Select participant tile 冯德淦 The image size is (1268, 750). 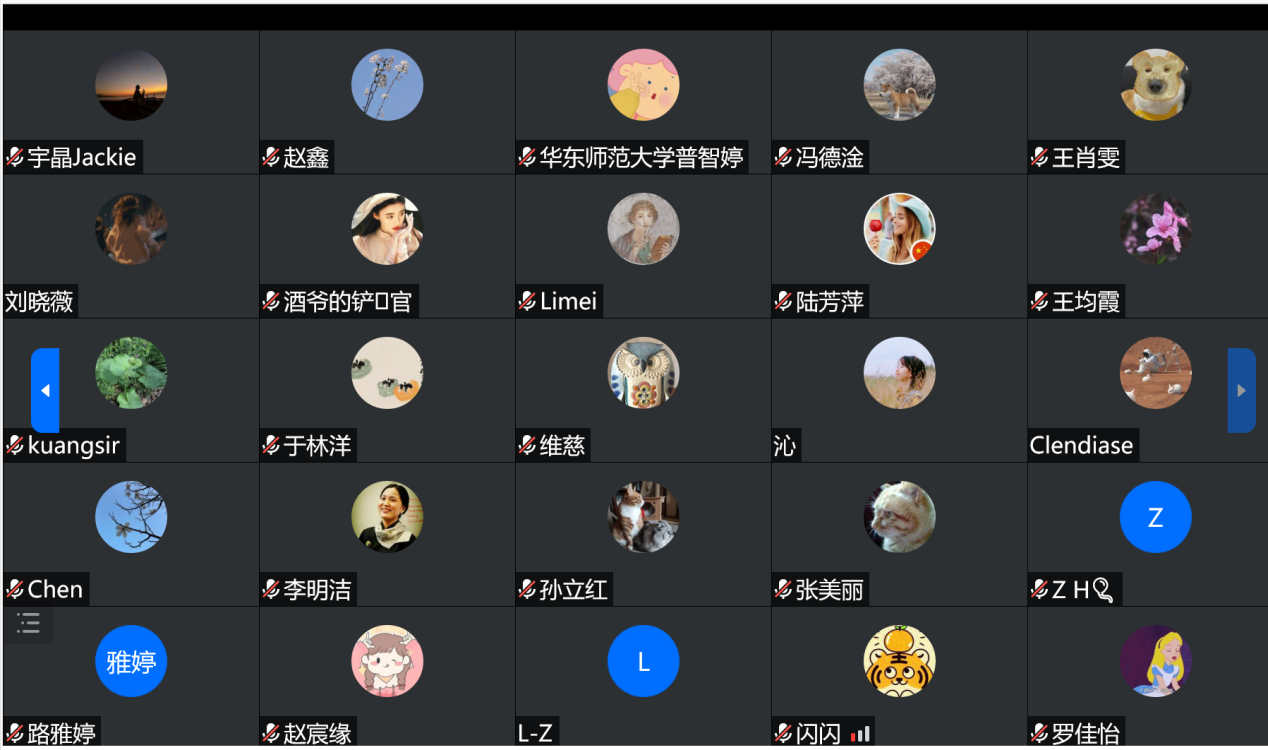[899, 102]
